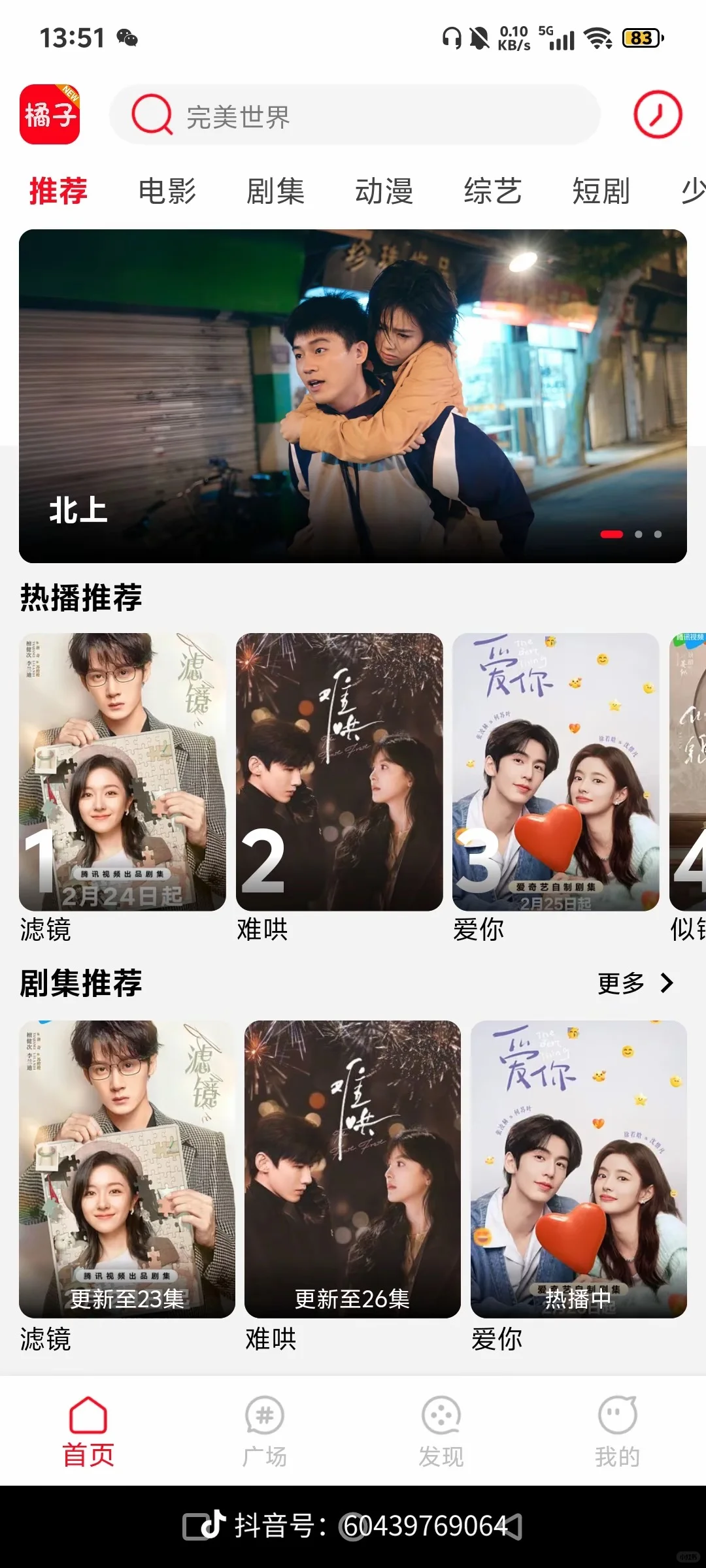
Task: Open the 发现 bottom tab
Action: (x=441, y=1431)
